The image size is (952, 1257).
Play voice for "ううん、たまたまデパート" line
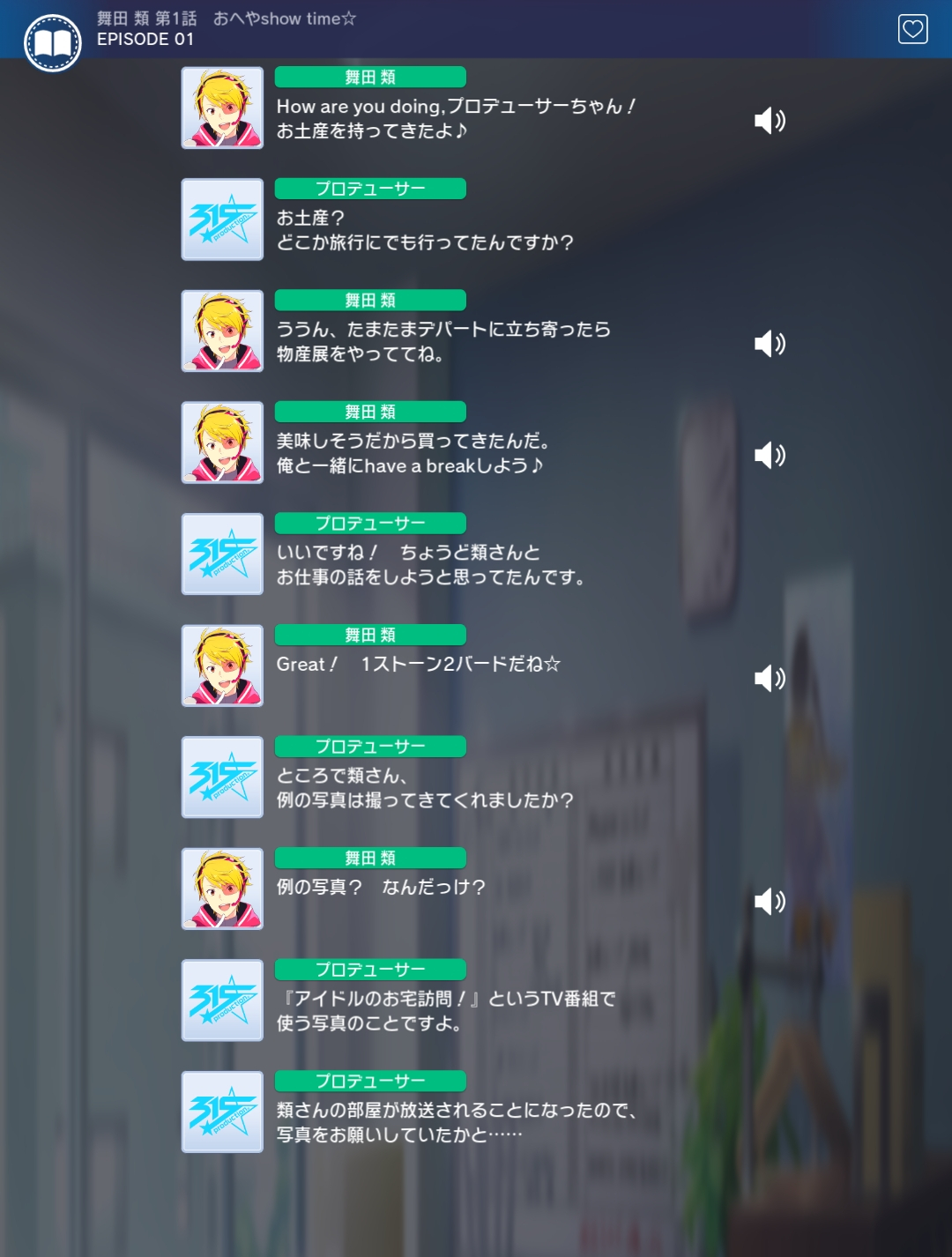769,343
